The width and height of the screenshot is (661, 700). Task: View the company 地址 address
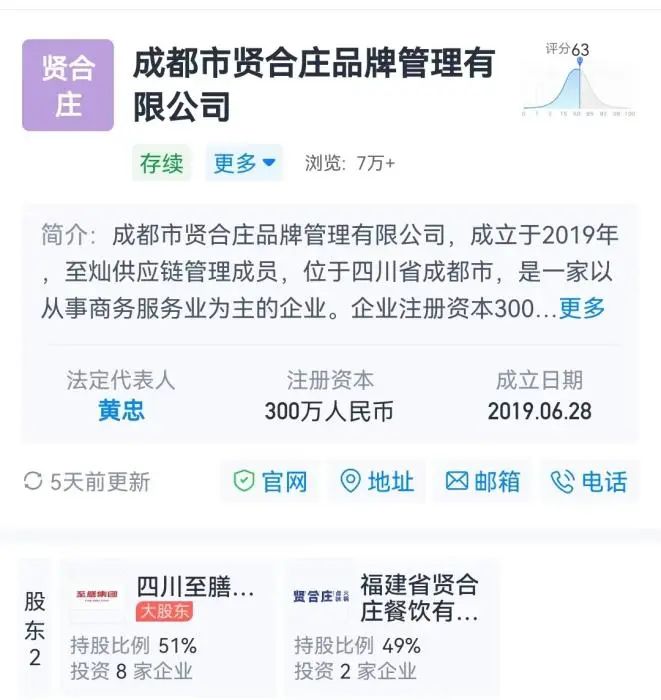click(x=377, y=482)
